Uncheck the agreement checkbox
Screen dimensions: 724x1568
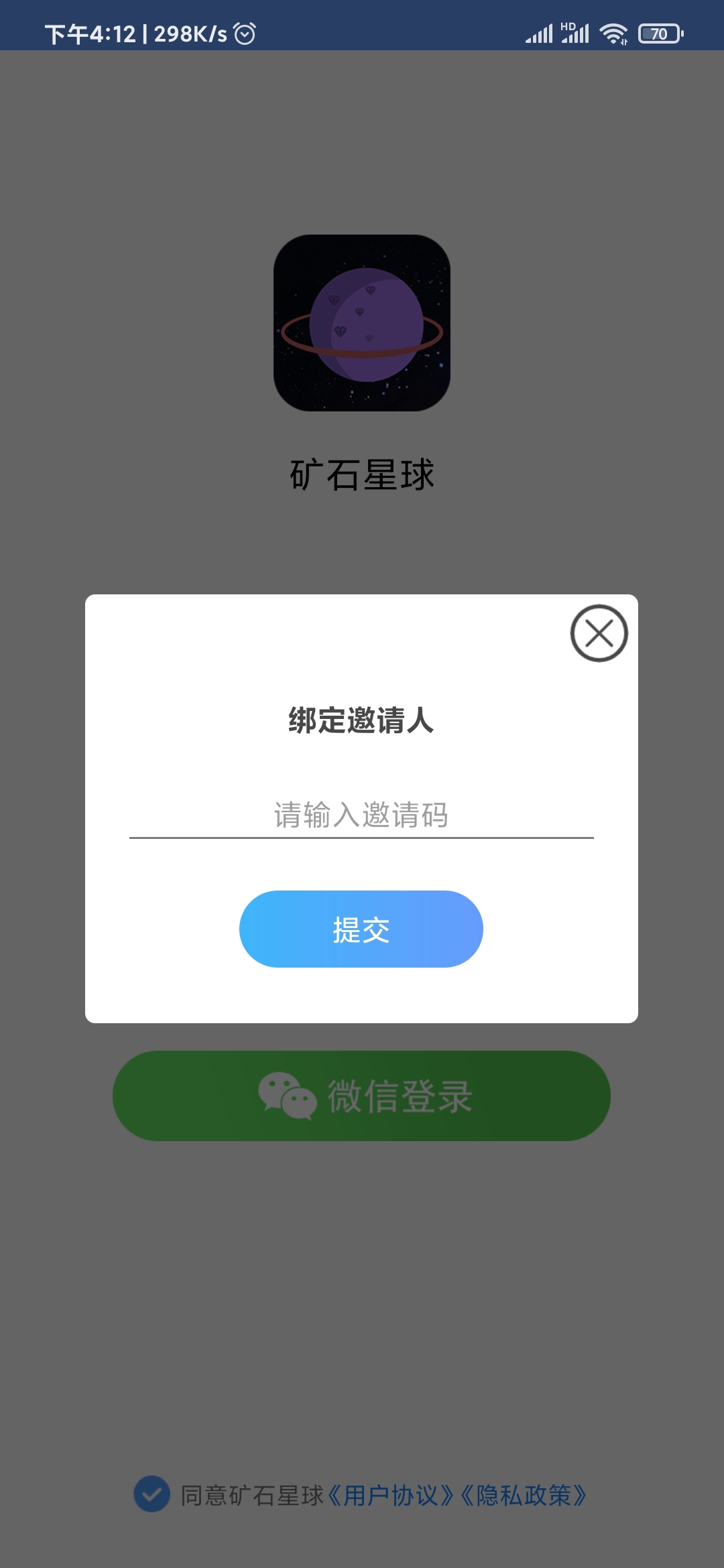coord(152,1494)
